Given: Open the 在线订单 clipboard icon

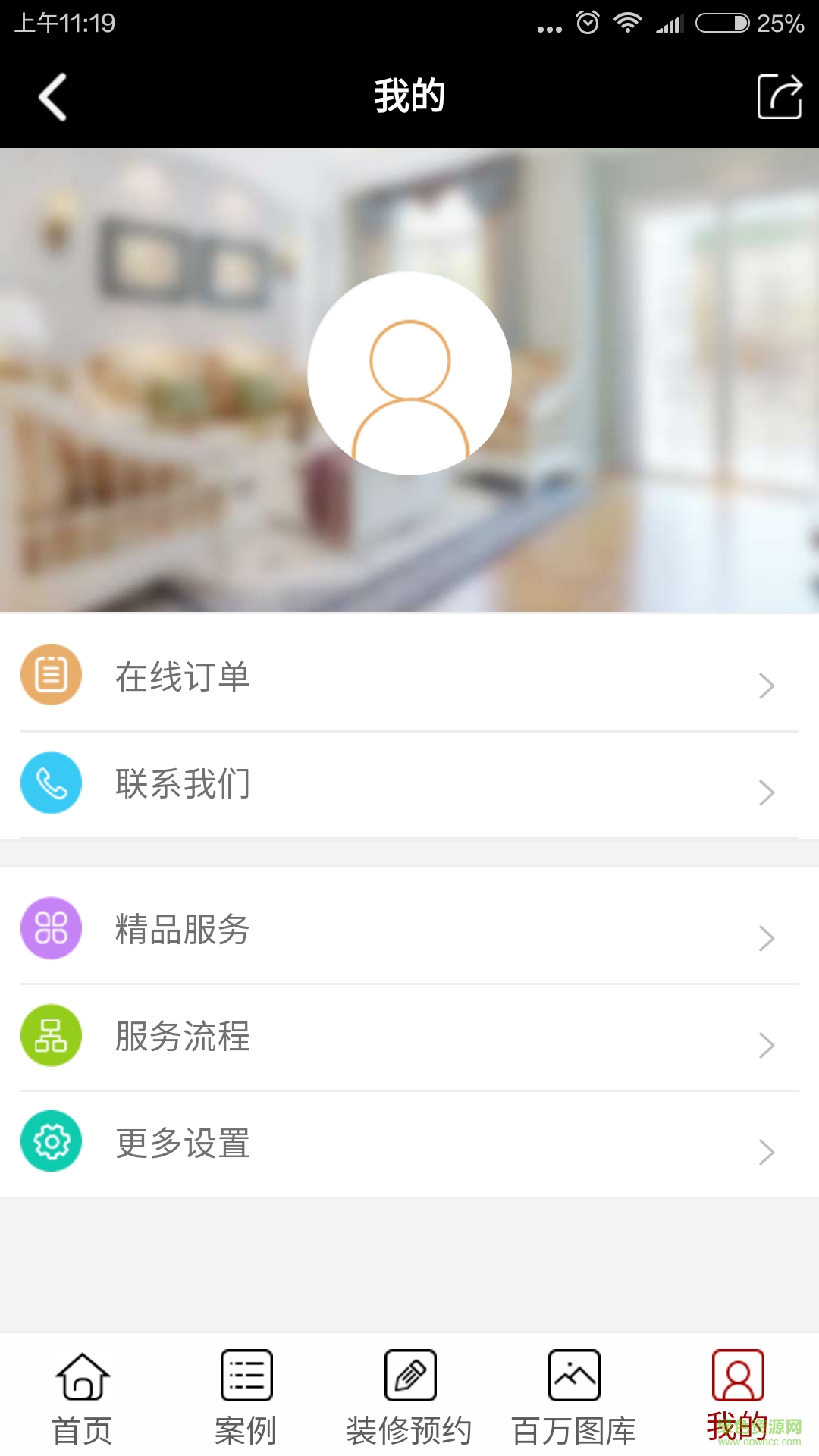Looking at the screenshot, I should [x=51, y=676].
